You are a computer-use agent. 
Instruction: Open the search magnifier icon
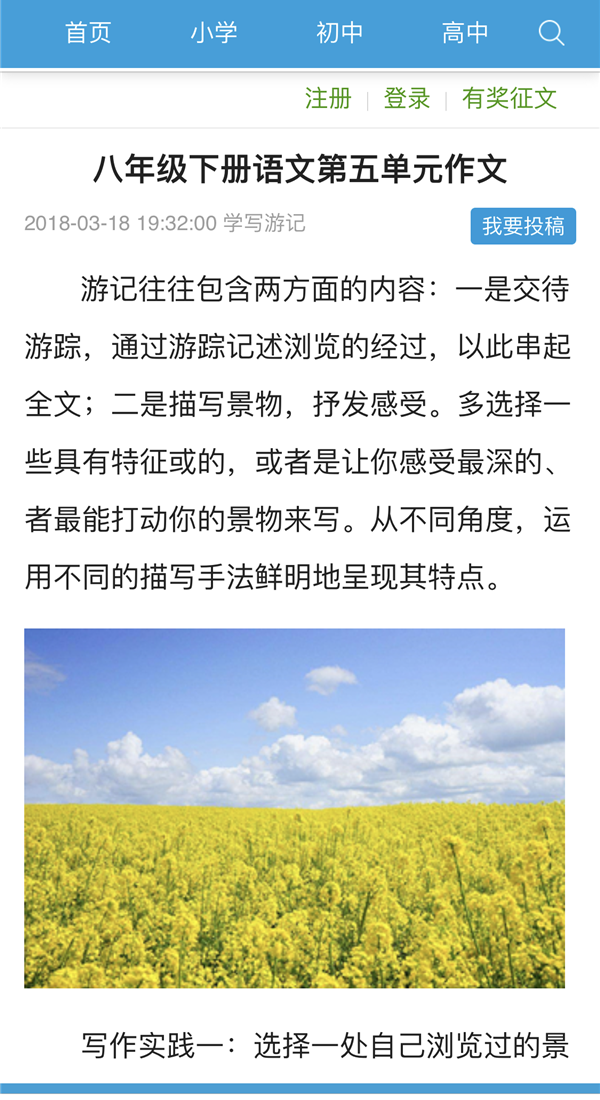(x=551, y=33)
